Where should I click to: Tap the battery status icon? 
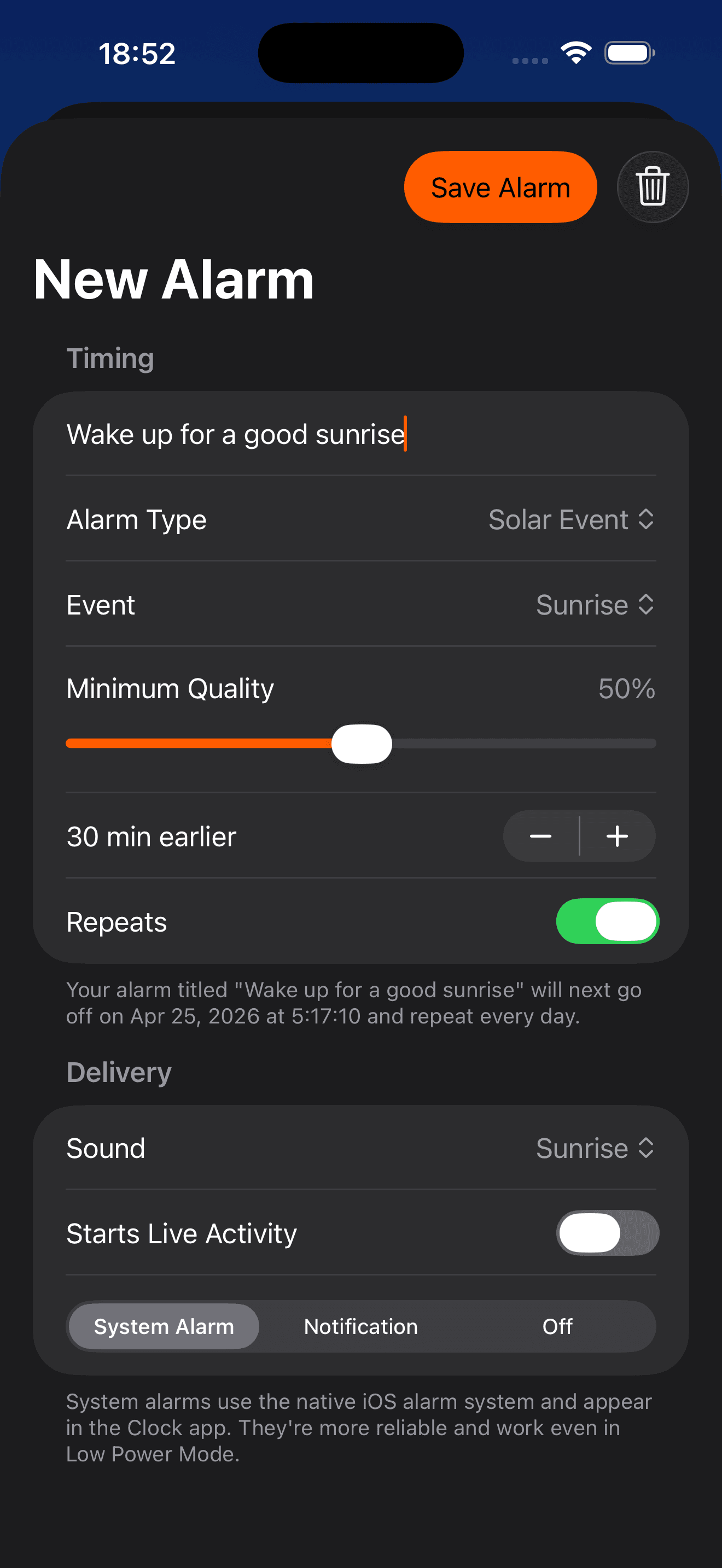tap(627, 53)
